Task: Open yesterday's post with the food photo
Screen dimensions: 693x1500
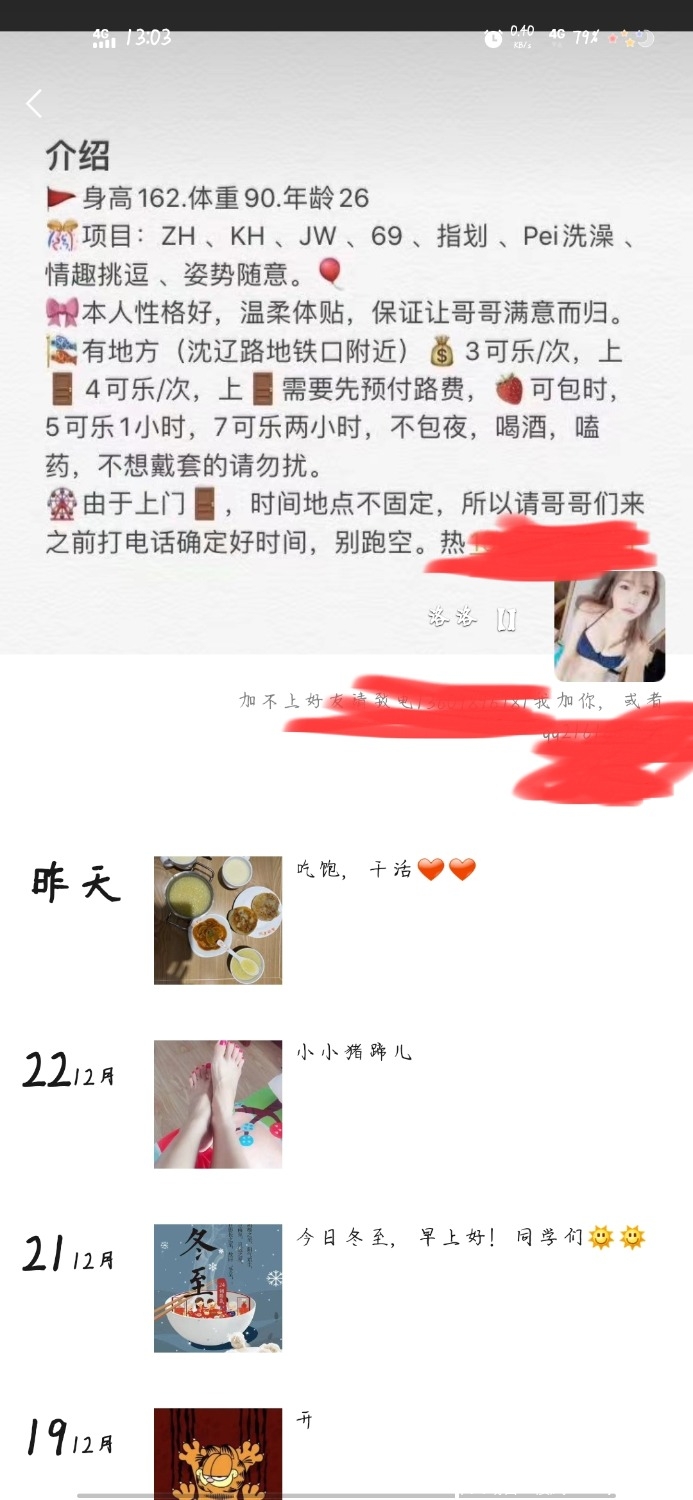Action: coord(218,920)
